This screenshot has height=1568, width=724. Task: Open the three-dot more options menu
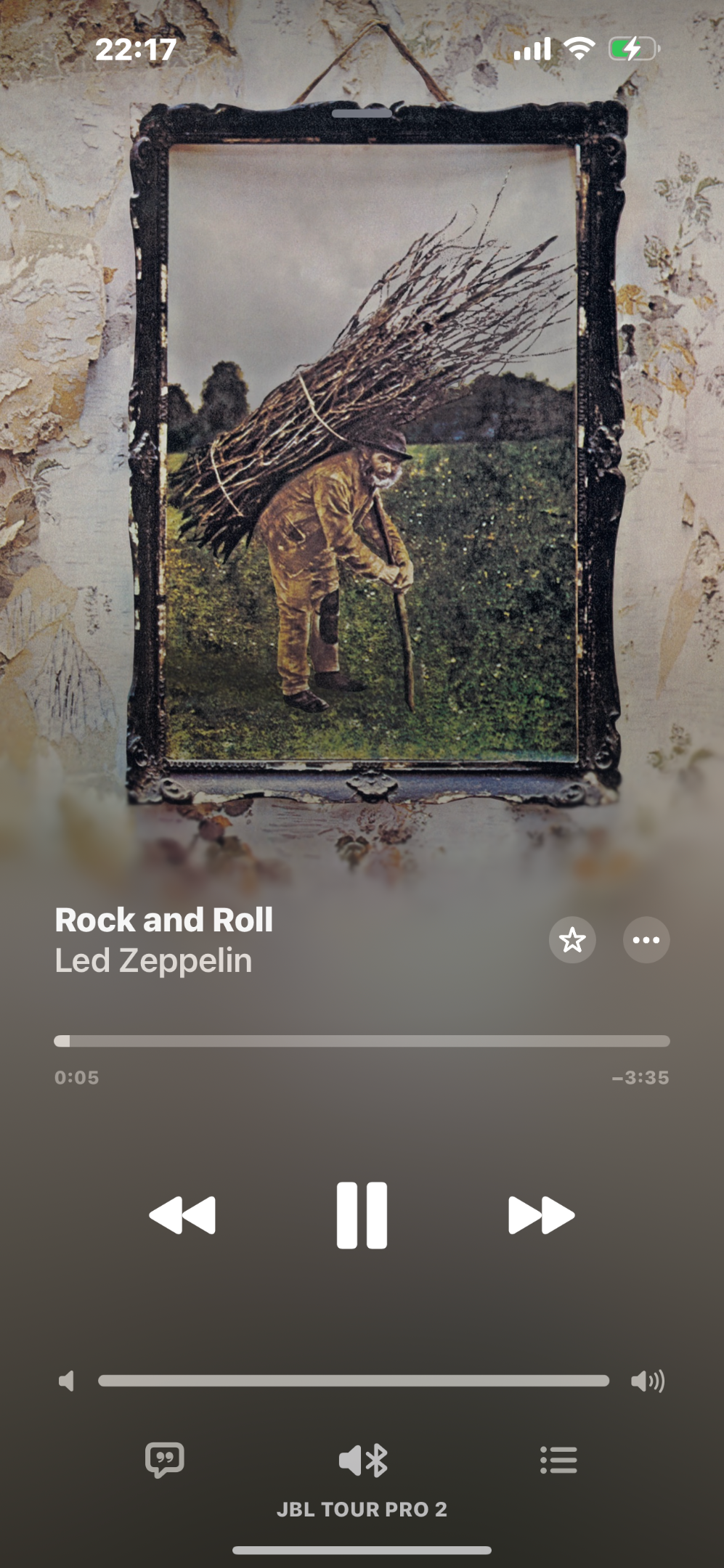pyautogui.click(x=646, y=940)
